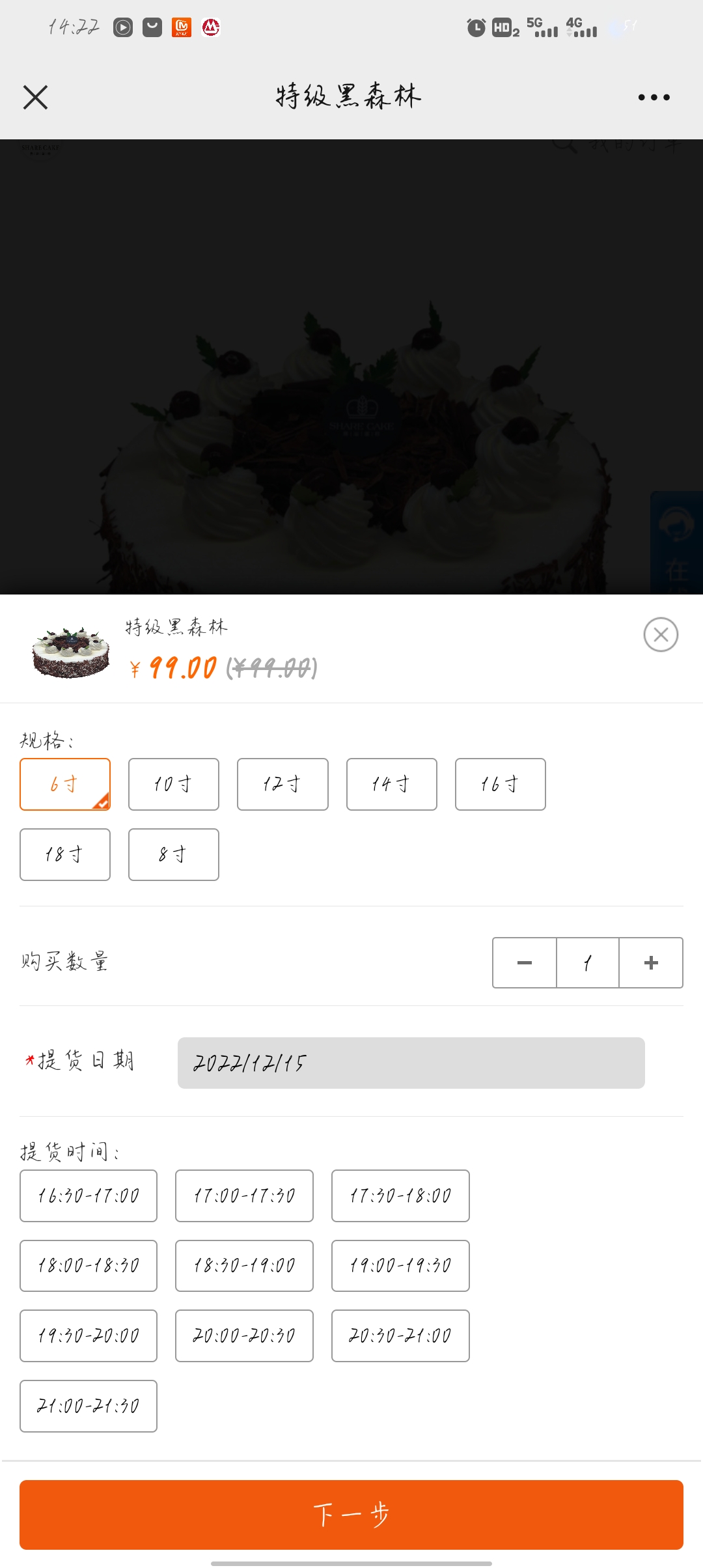Image resolution: width=703 pixels, height=1568 pixels.
Task: Increase purchase quantity with plus button
Action: (651, 962)
